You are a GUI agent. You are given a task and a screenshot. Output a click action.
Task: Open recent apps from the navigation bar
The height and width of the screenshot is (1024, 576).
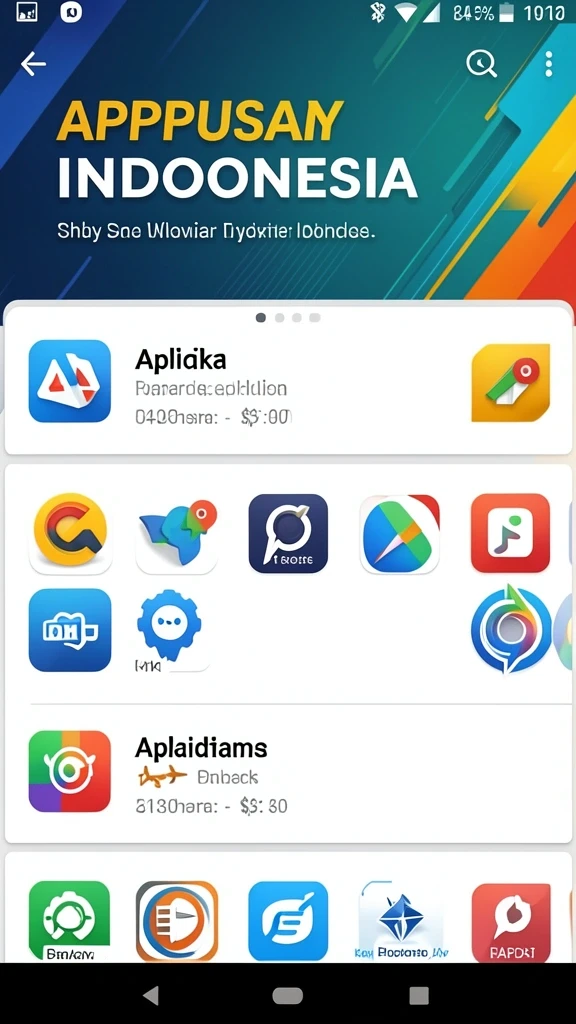click(x=419, y=995)
